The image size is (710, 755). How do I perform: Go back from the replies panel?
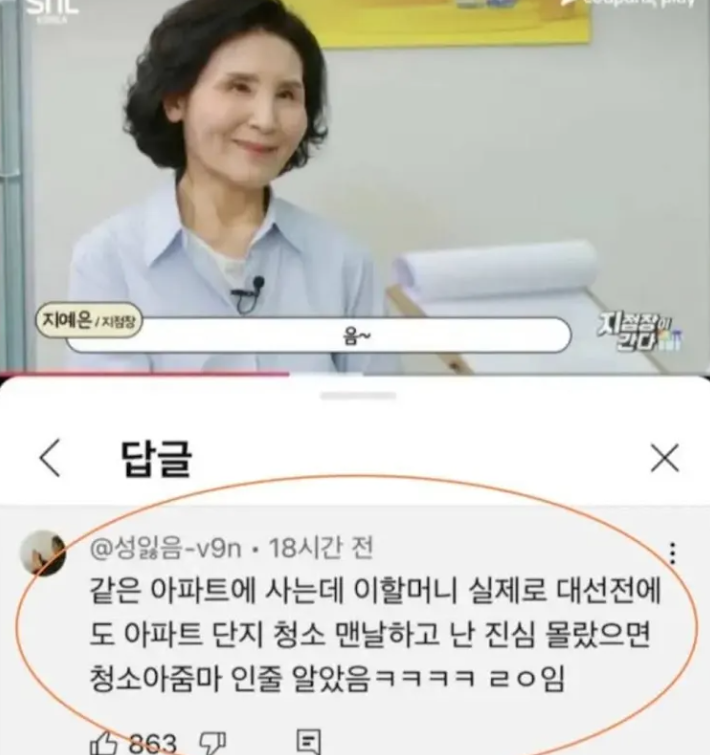point(49,458)
